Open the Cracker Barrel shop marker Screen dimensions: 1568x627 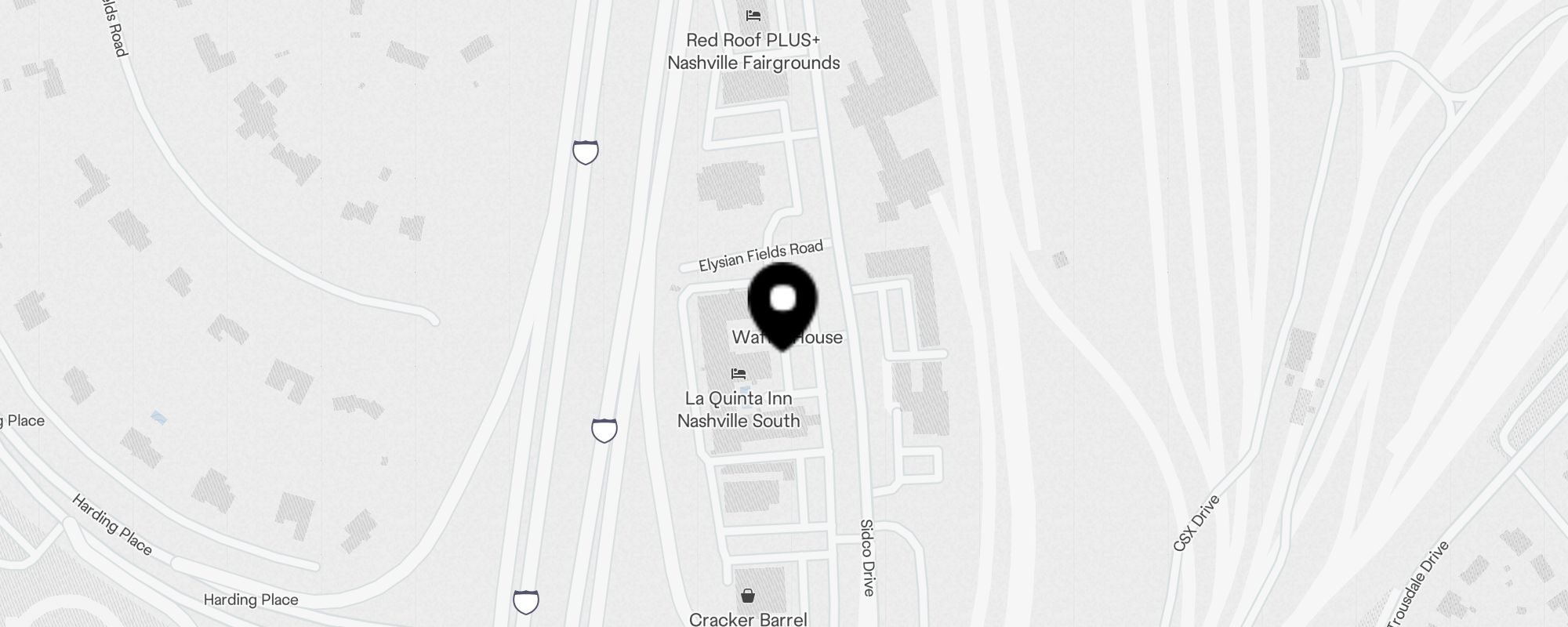point(748,596)
